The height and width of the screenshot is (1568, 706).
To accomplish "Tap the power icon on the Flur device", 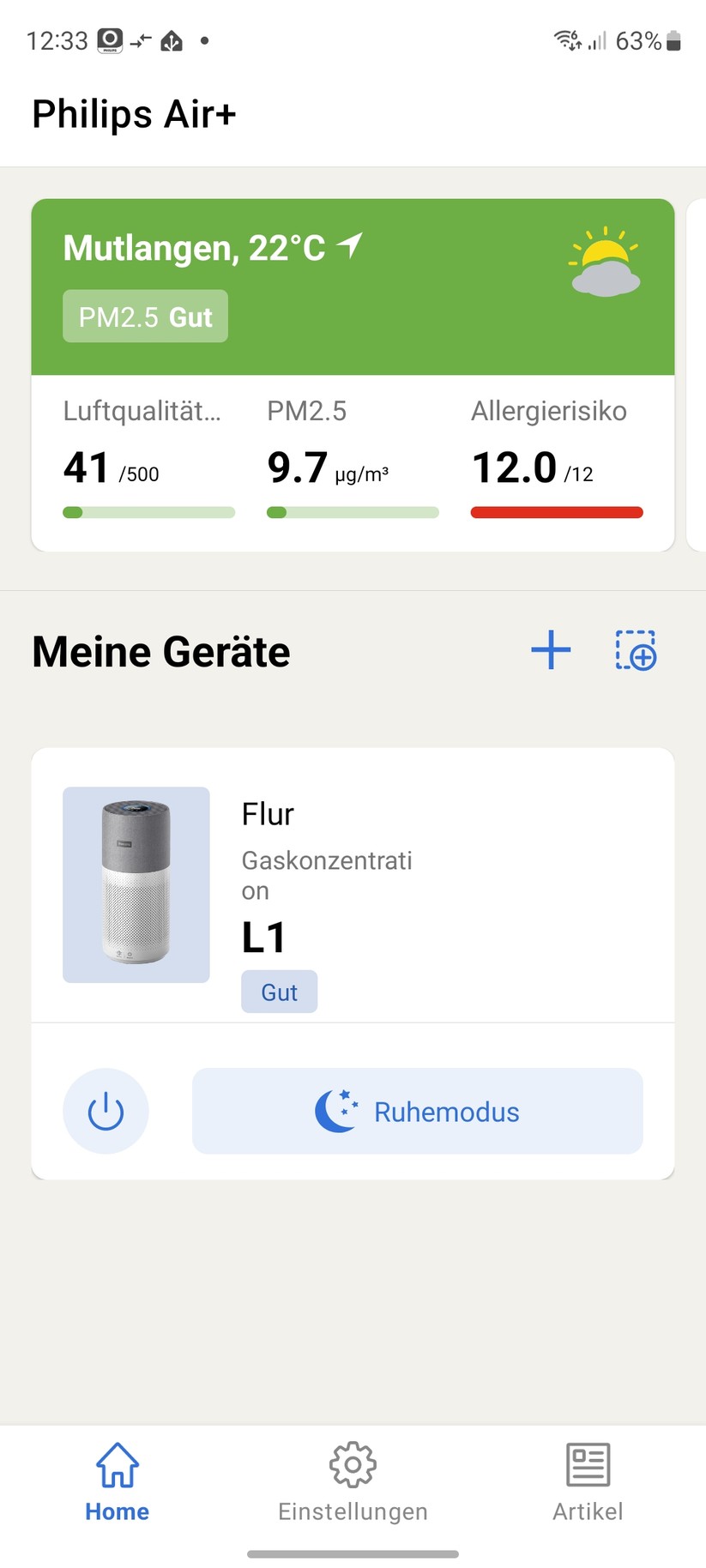I will pos(106,1110).
